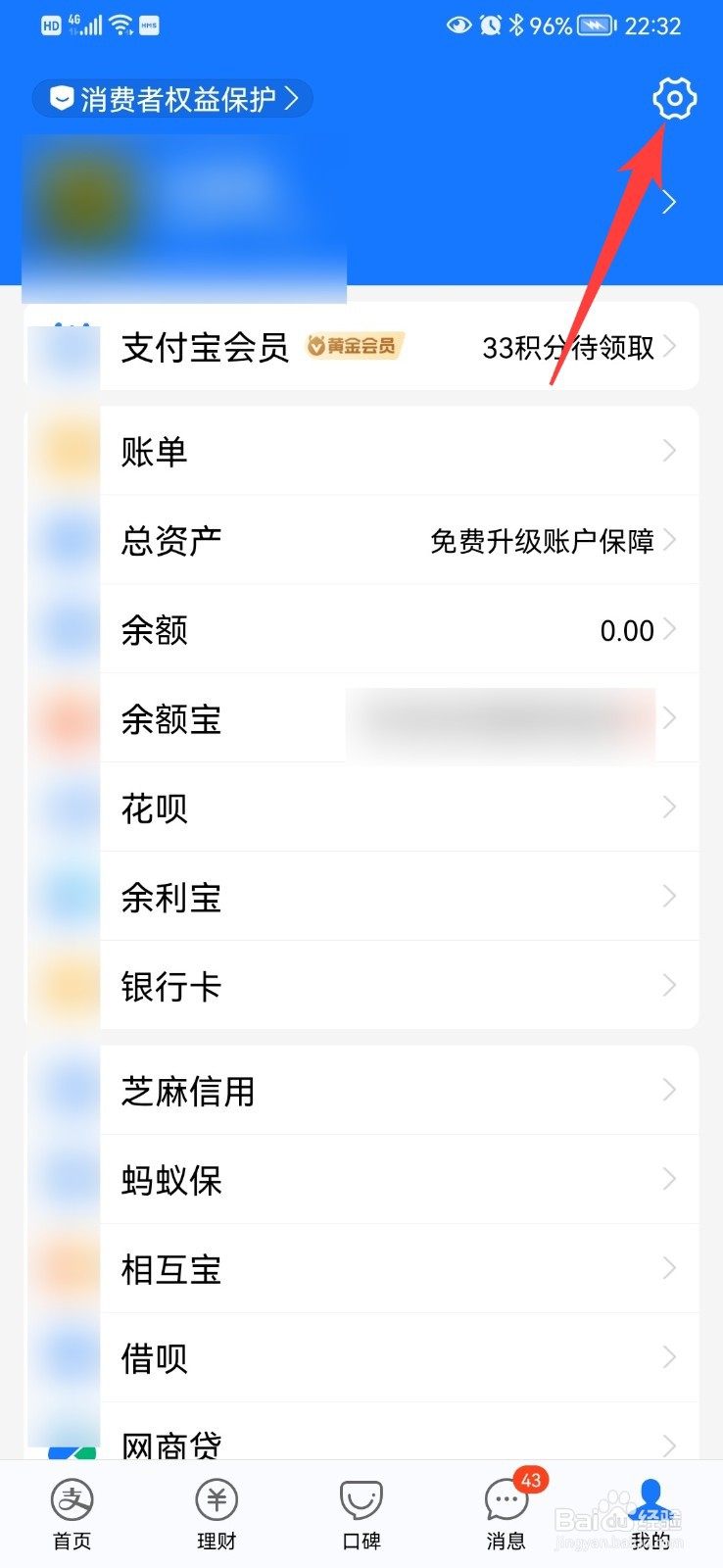The image size is (723, 1568).
Task: Select the 理财 wealth management icon
Action: point(217,1499)
